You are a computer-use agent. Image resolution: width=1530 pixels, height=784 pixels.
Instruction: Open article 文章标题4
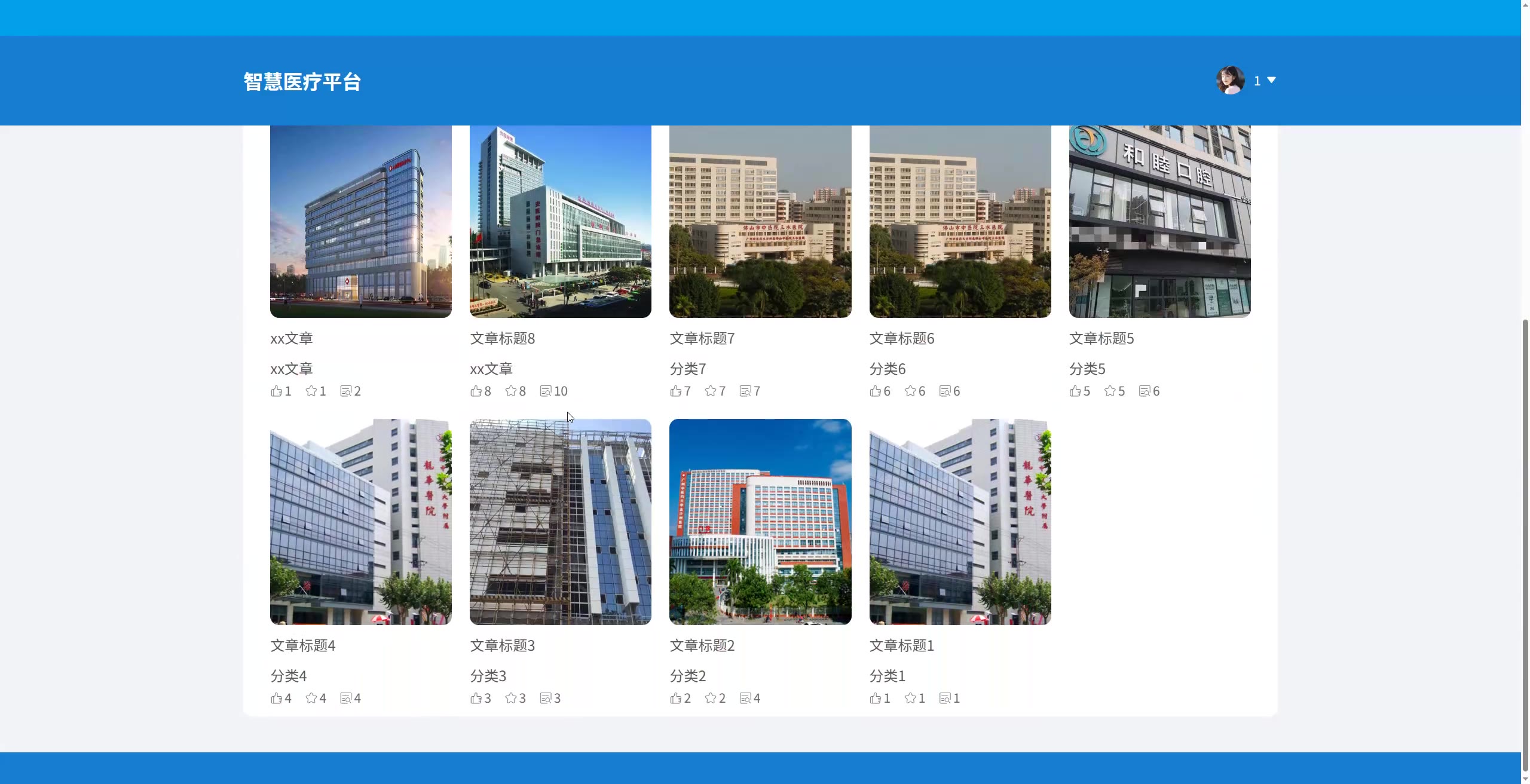pyautogui.click(x=360, y=522)
